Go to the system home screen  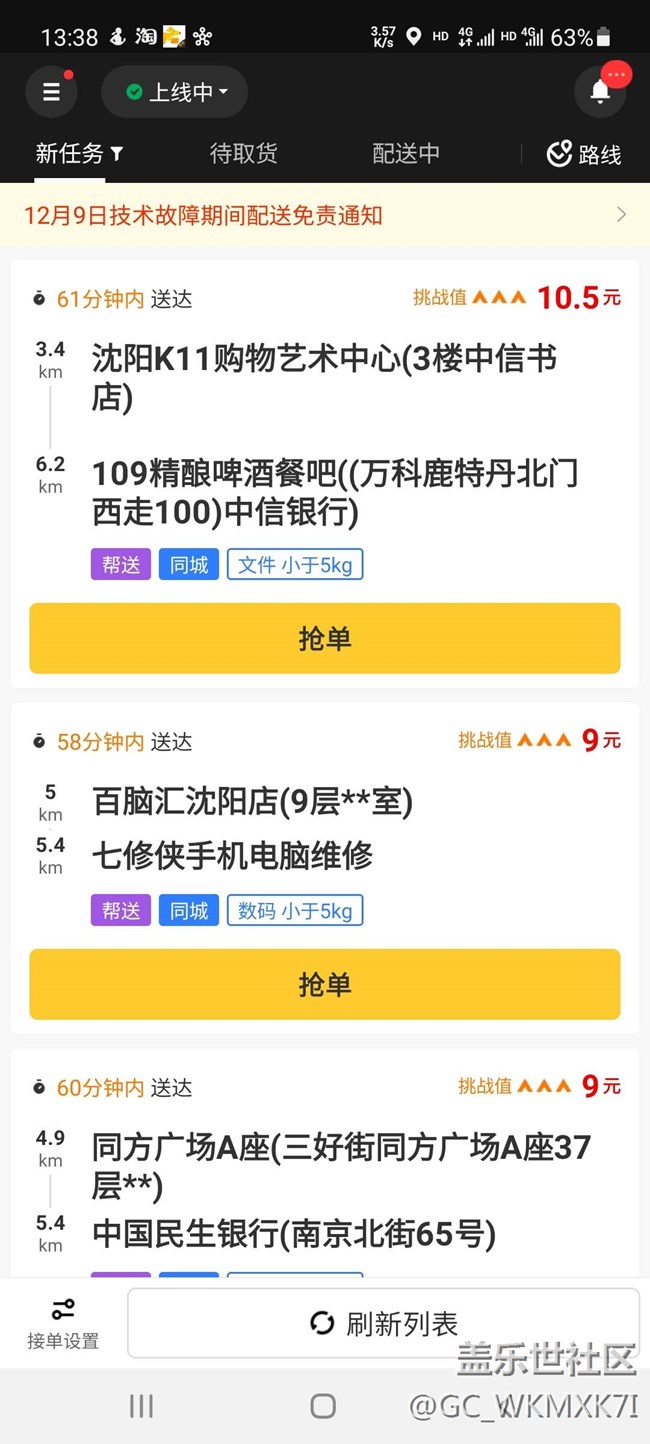coord(323,1406)
